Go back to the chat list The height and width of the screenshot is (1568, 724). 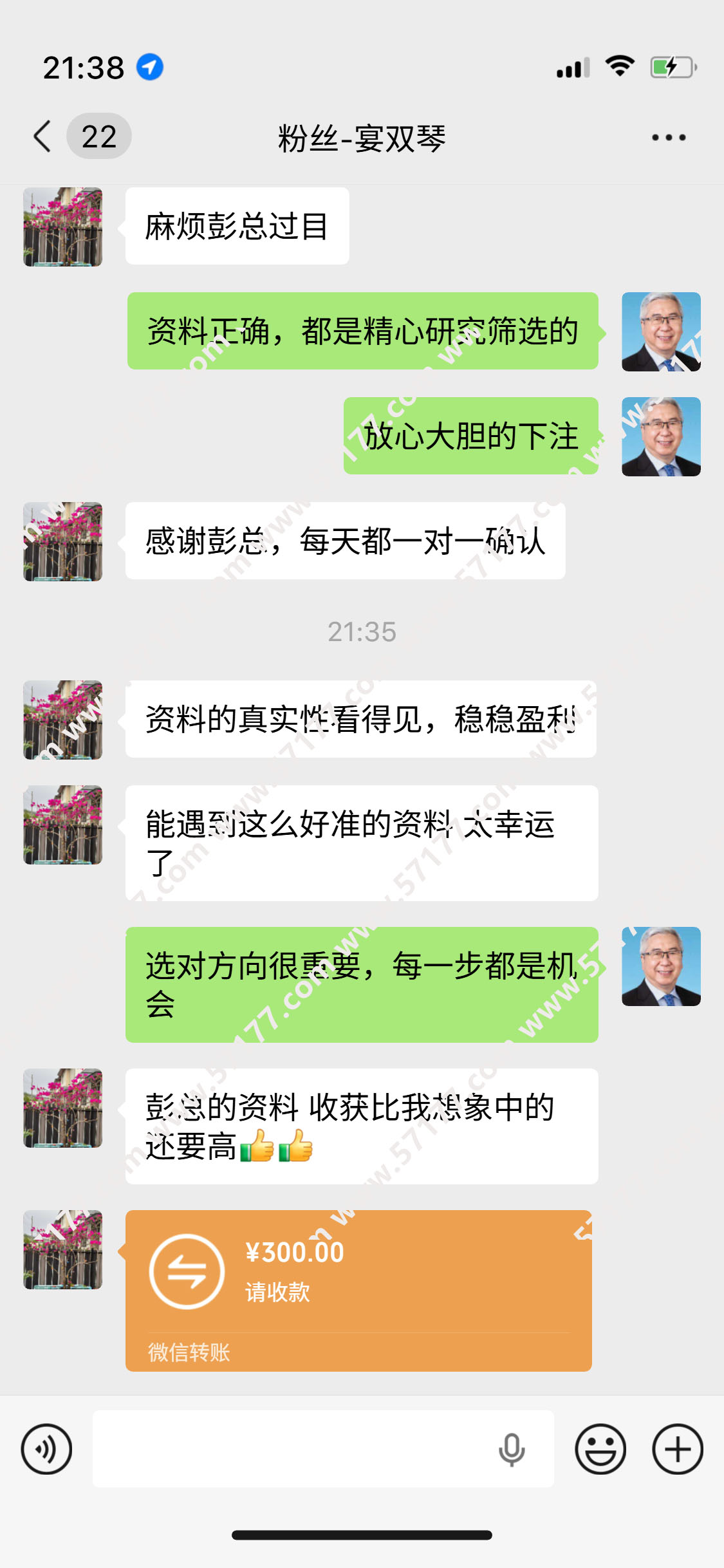(x=42, y=136)
